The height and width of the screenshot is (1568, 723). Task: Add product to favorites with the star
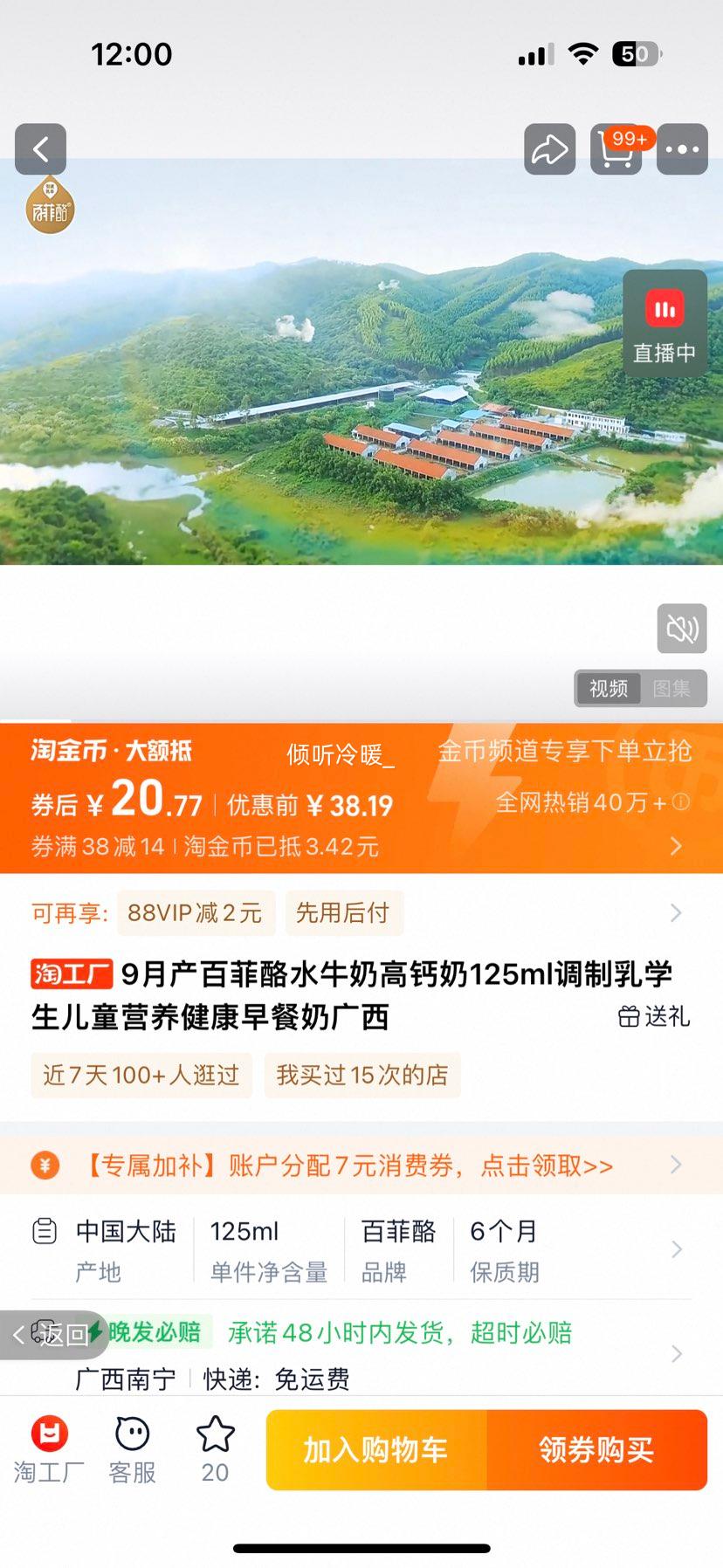(x=215, y=1450)
